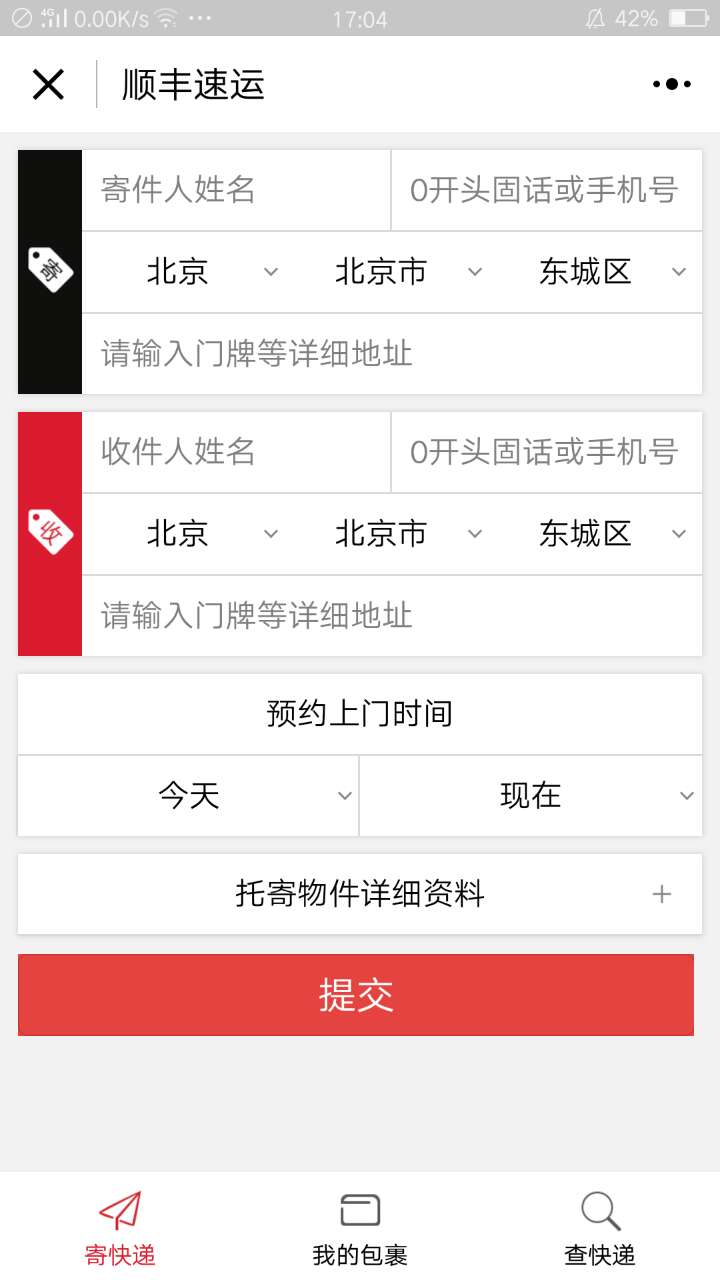Open the 今天 pickup date dropdown
This screenshot has height=1280, width=720.
(188, 796)
